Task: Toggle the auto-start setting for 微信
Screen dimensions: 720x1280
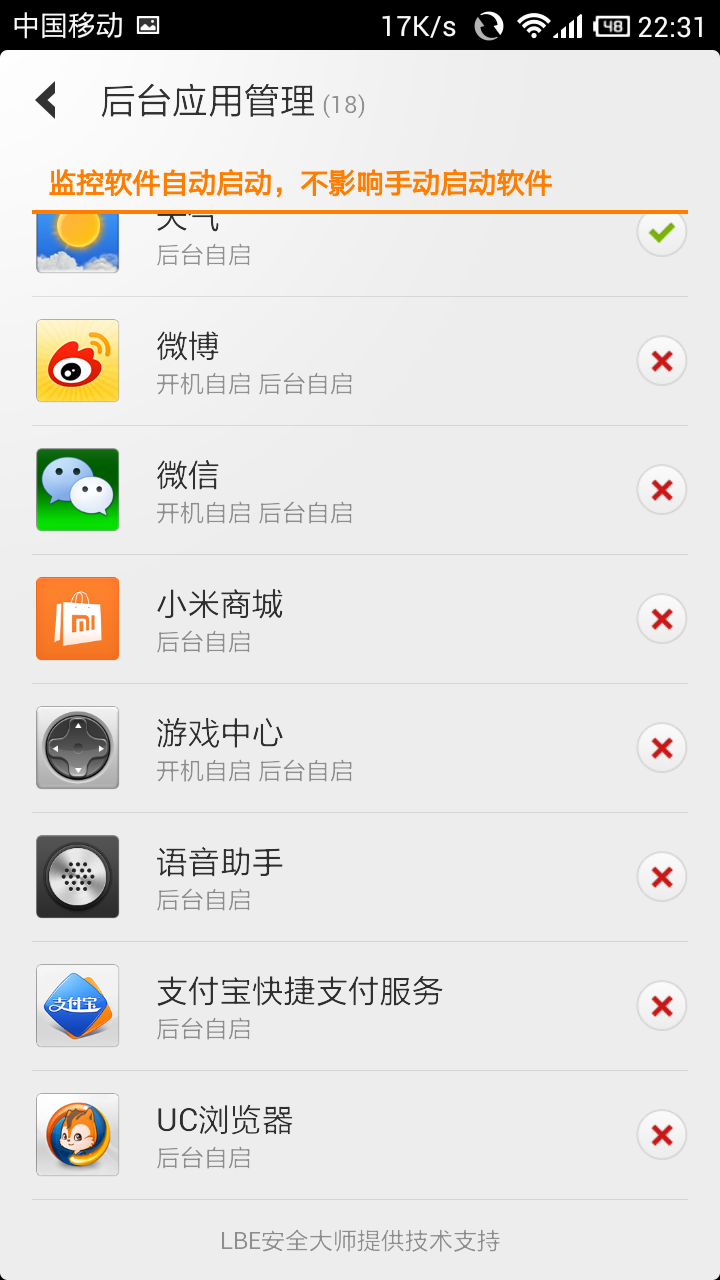Action: pos(661,490)
